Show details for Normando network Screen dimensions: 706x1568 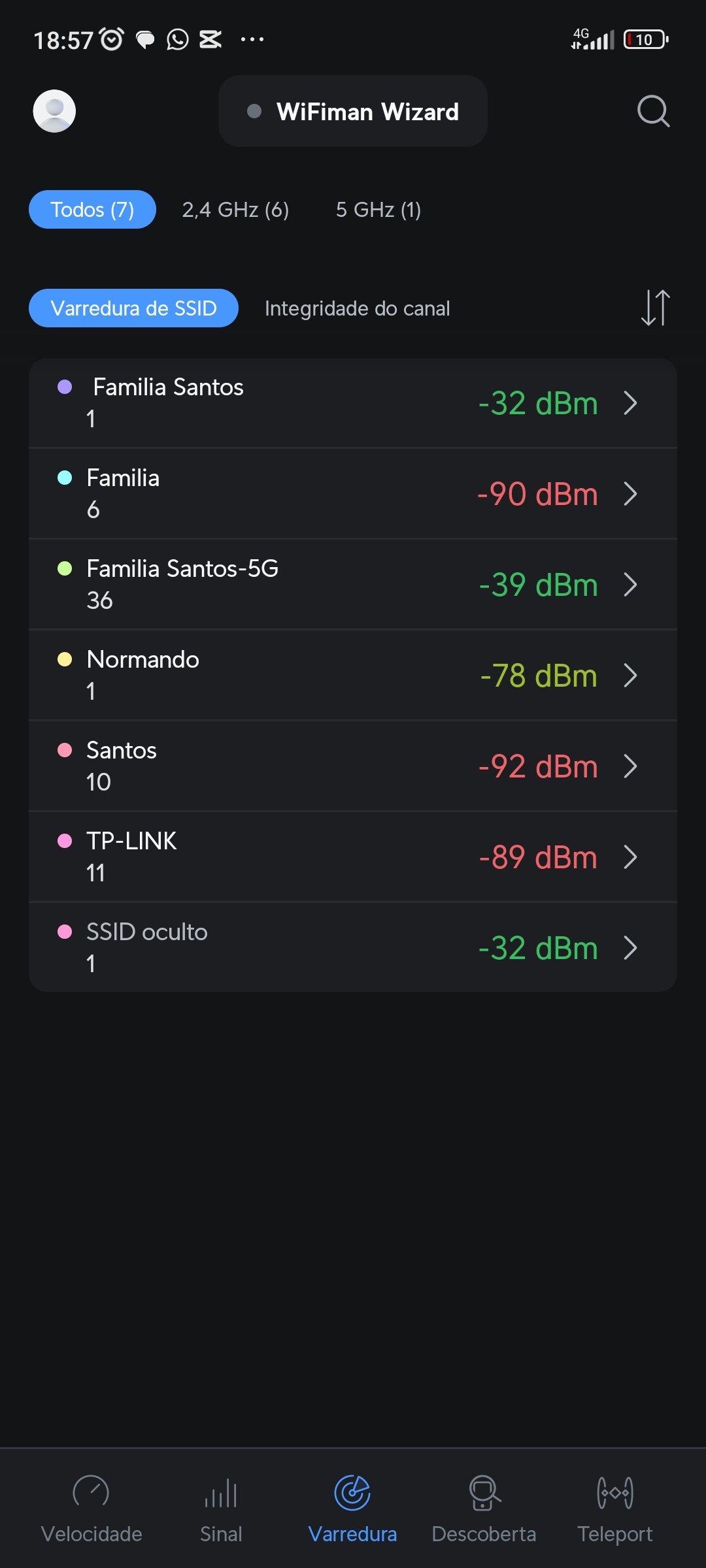pos(353,675)
